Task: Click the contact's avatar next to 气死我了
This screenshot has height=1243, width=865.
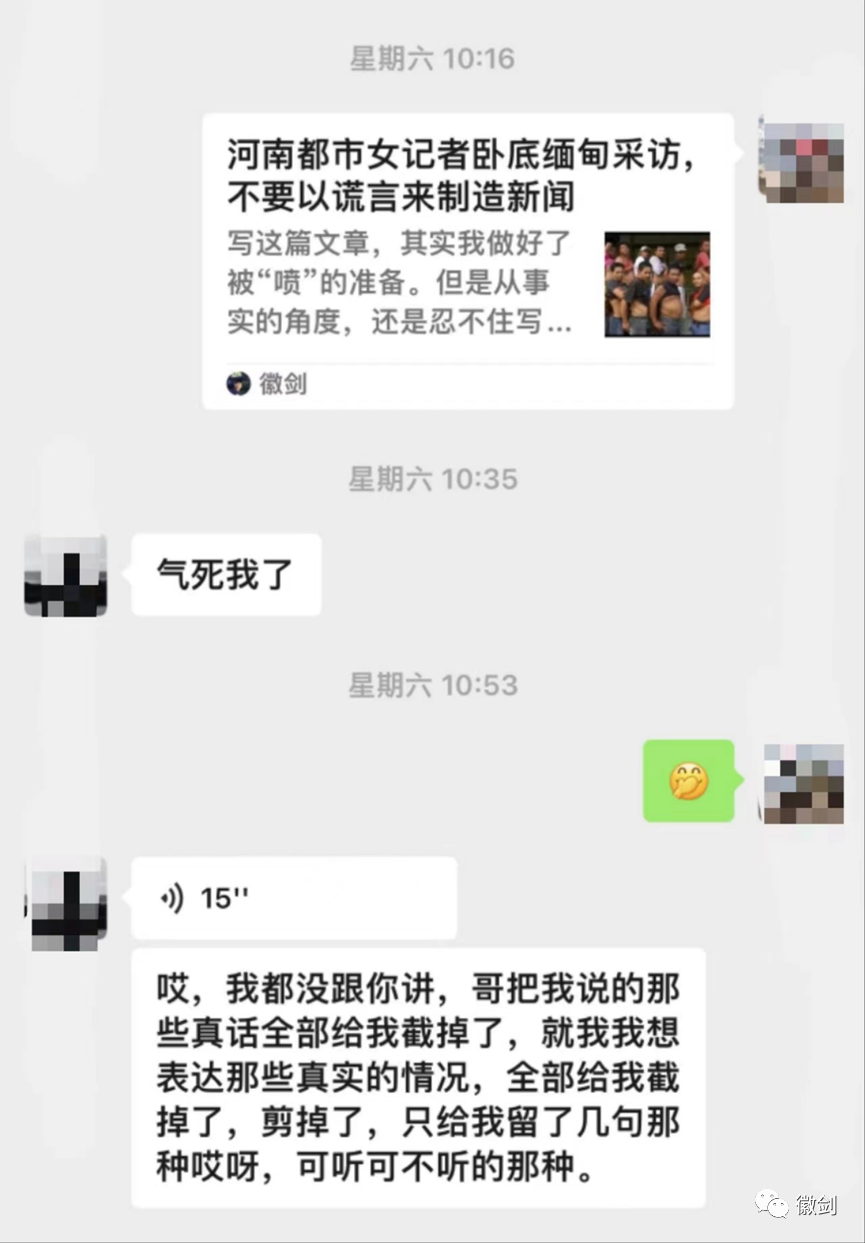Action: click(x=64, y=574)
